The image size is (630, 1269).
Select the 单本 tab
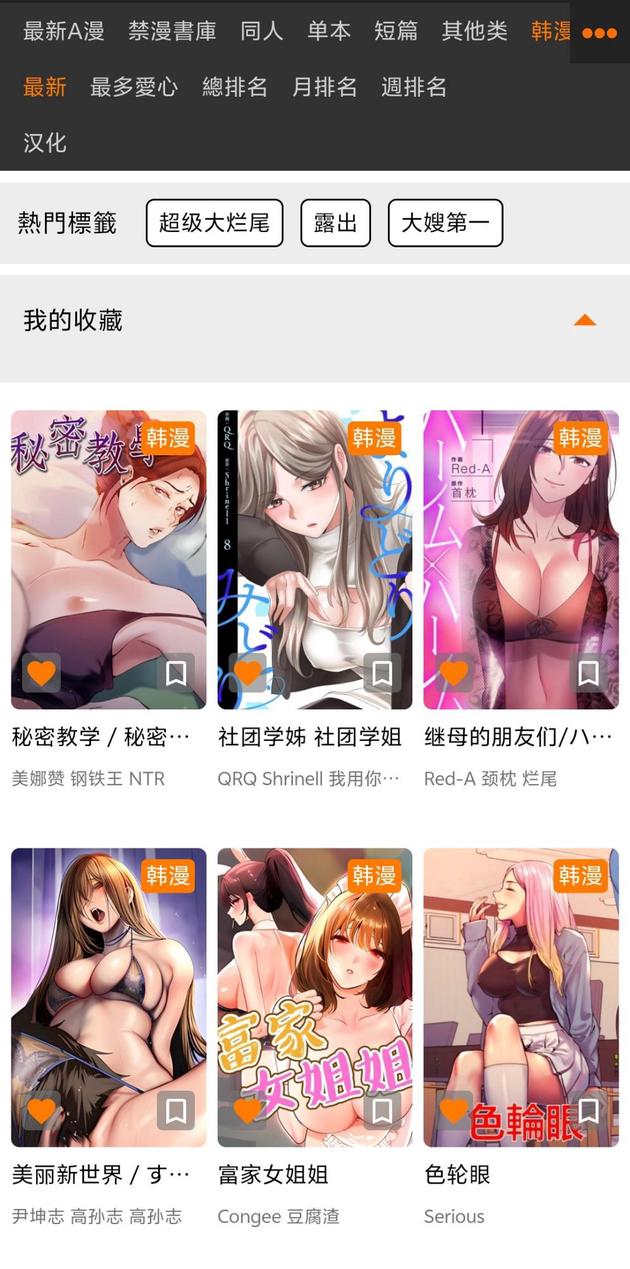pos(329,31)
